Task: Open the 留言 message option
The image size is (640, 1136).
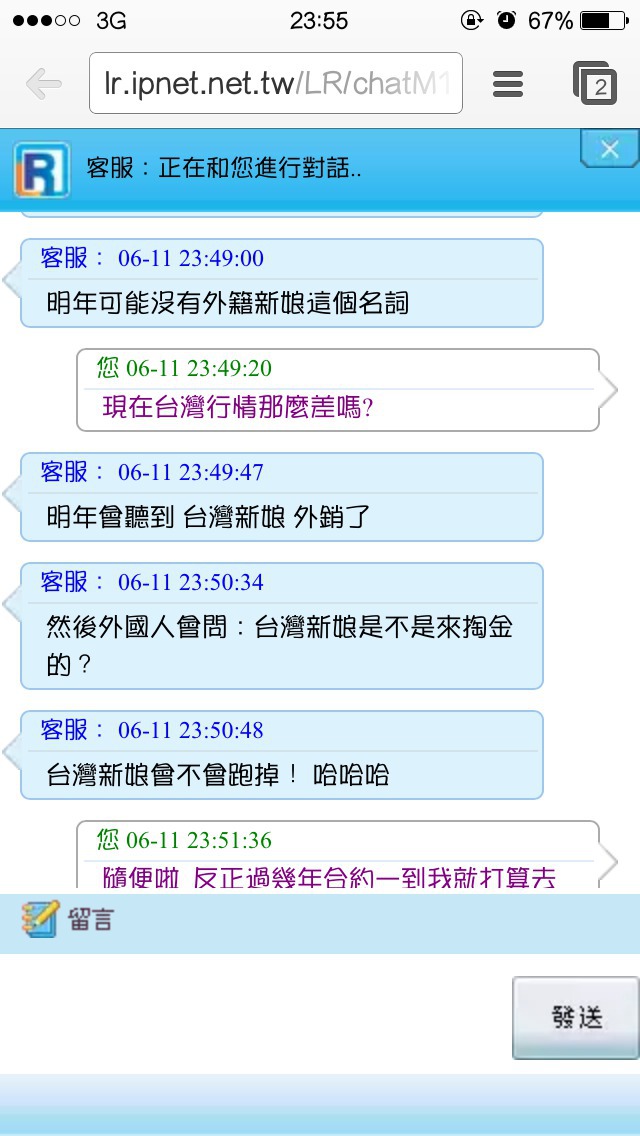Action: click(67, 919)
